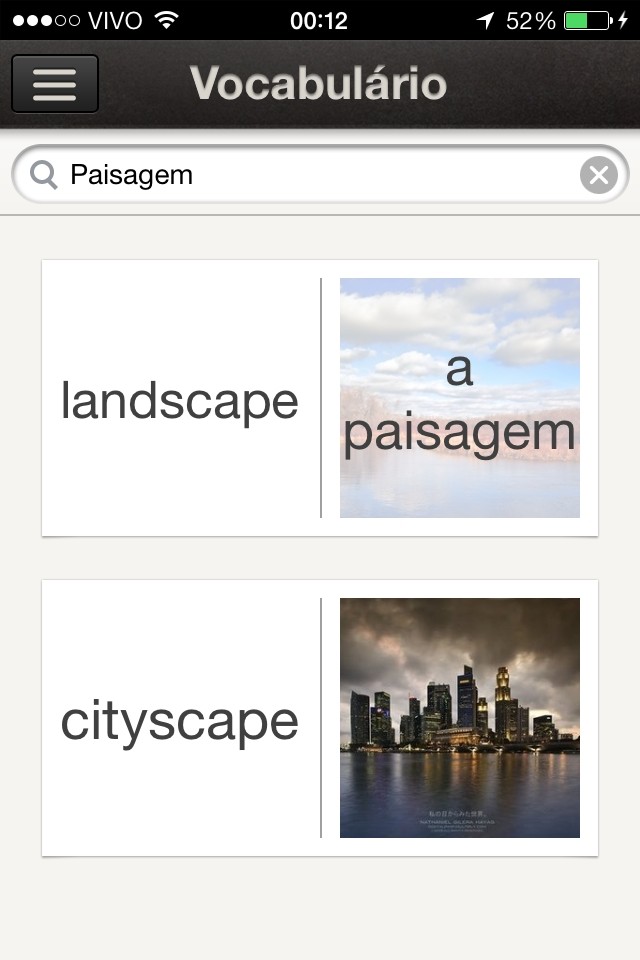Open the hamburger menu button
The height and width of the screenshot is (960, 640).
55,84
